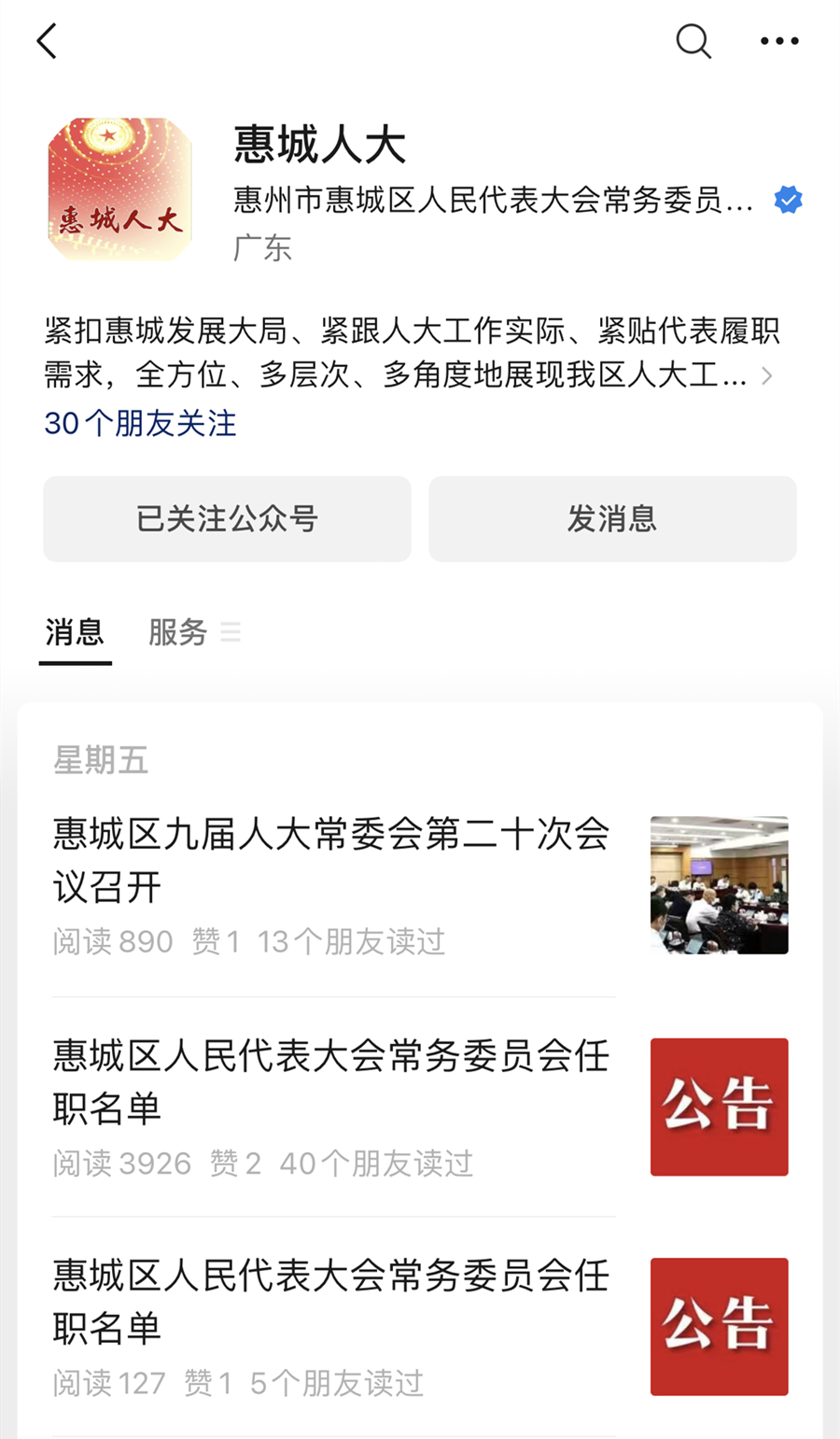Open article 惠城区九届人大常委会第二十次会议召开

coord(331,859)
